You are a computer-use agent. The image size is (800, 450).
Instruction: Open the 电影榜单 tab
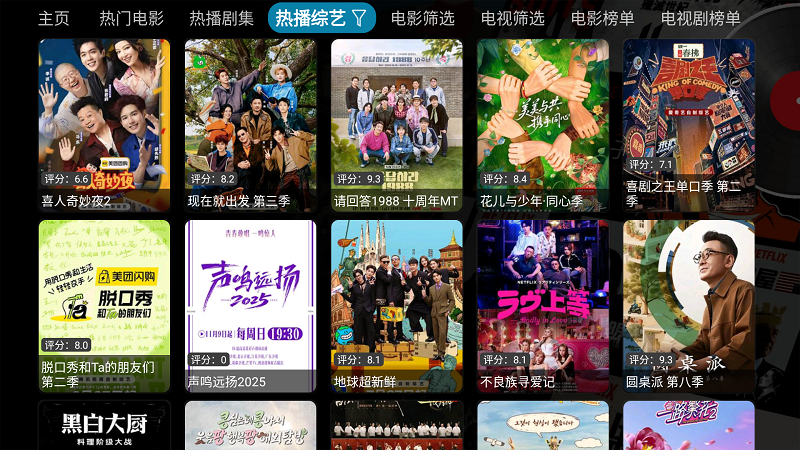coord(602,18)
